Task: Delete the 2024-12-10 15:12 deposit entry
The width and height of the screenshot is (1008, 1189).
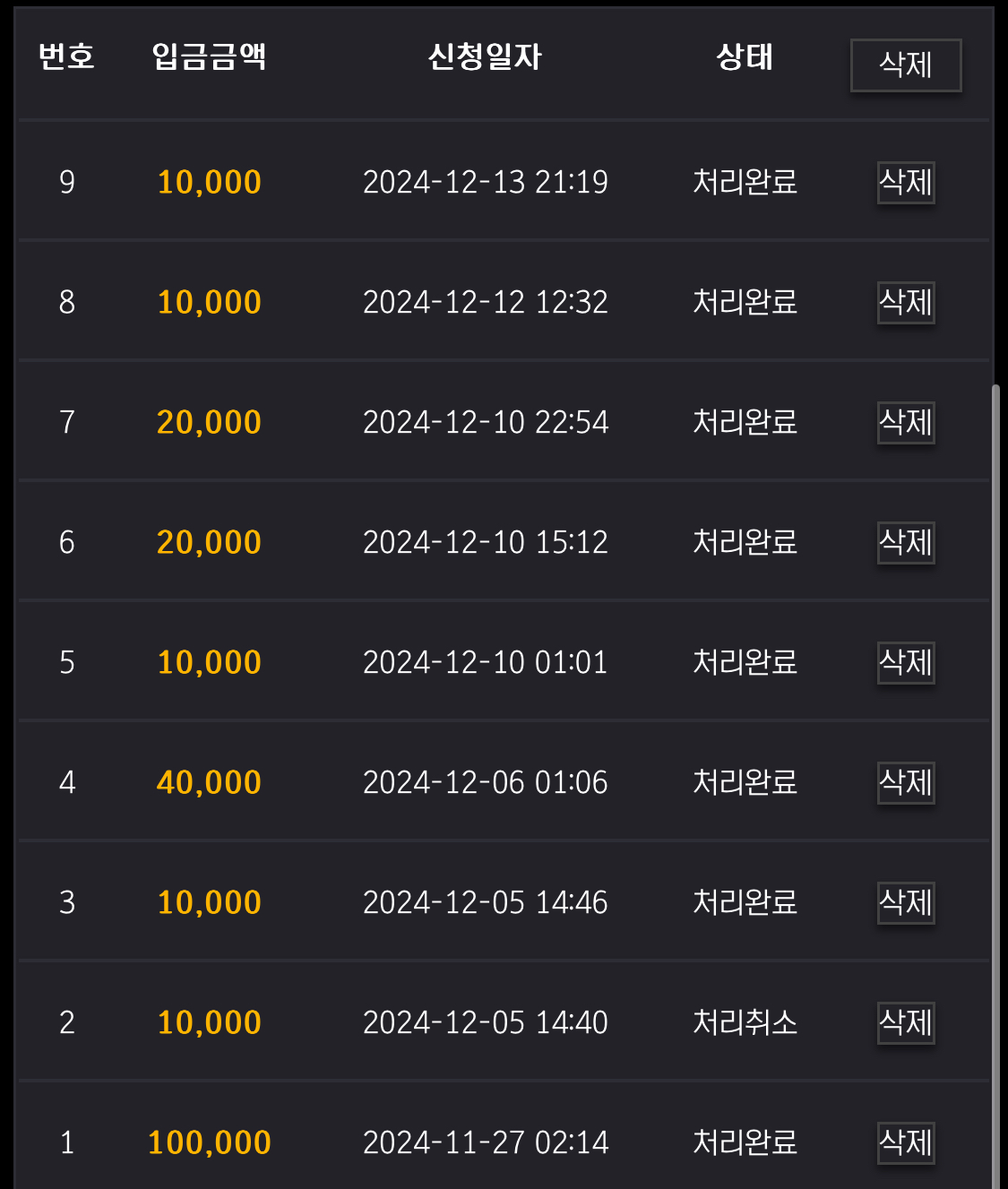Action: pyautogui.click(x=906, y=543)
